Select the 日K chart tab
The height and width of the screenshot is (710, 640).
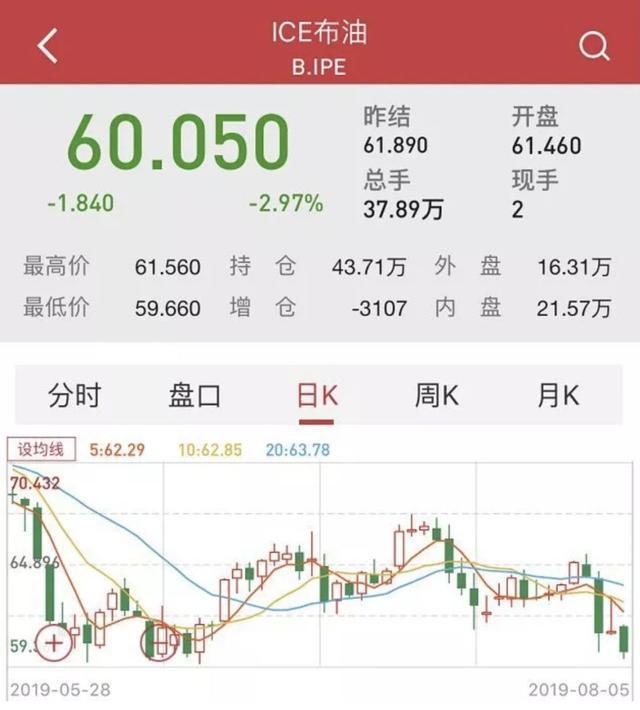317,395
